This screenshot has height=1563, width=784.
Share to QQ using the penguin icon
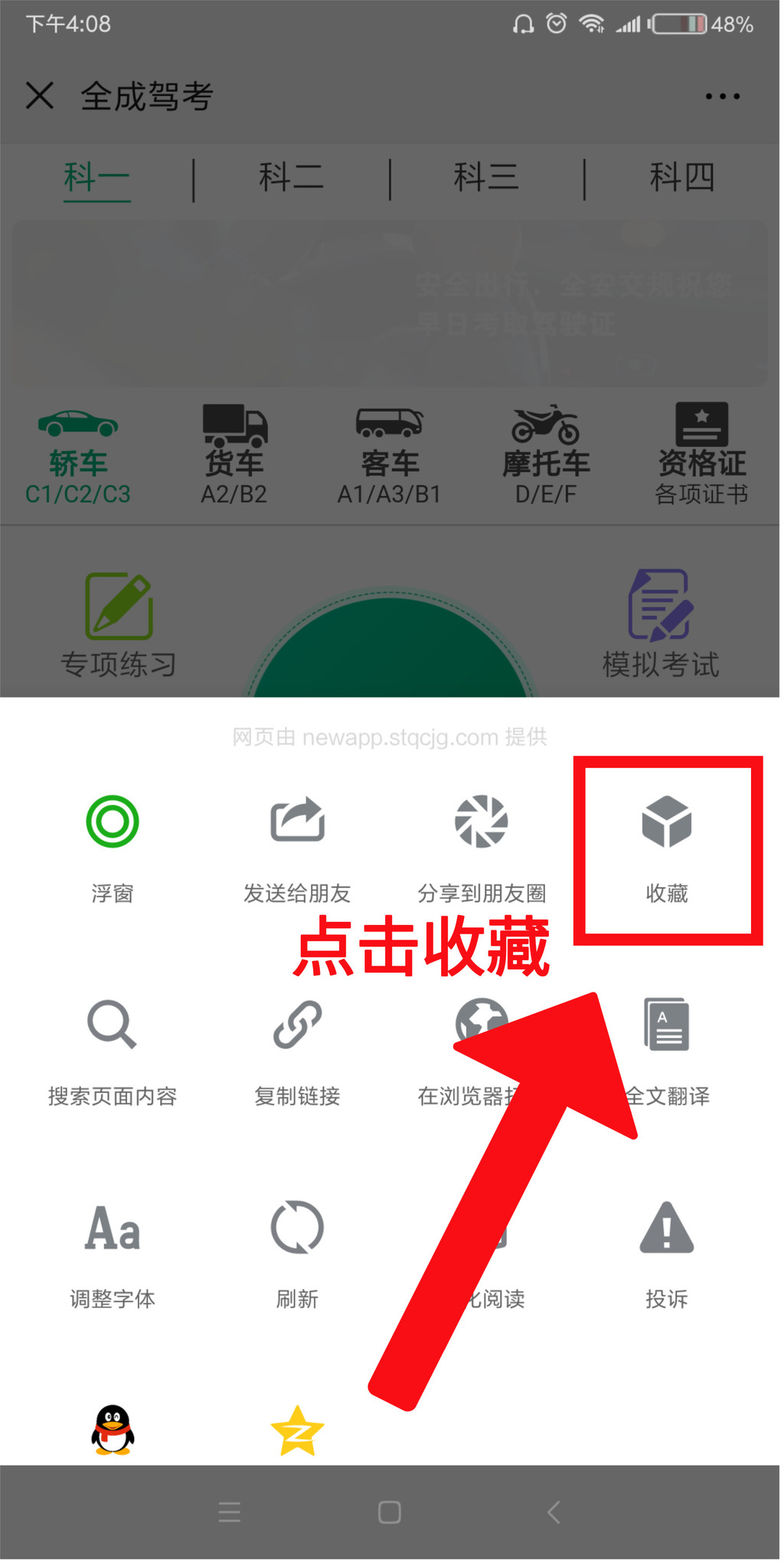coord(113,1431)
